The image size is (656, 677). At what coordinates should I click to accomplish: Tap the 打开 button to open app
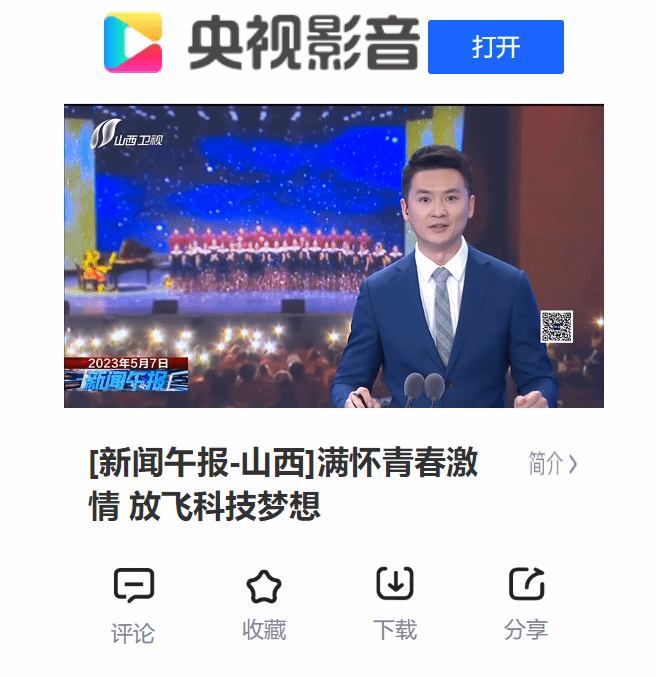(x=495, y=47)
